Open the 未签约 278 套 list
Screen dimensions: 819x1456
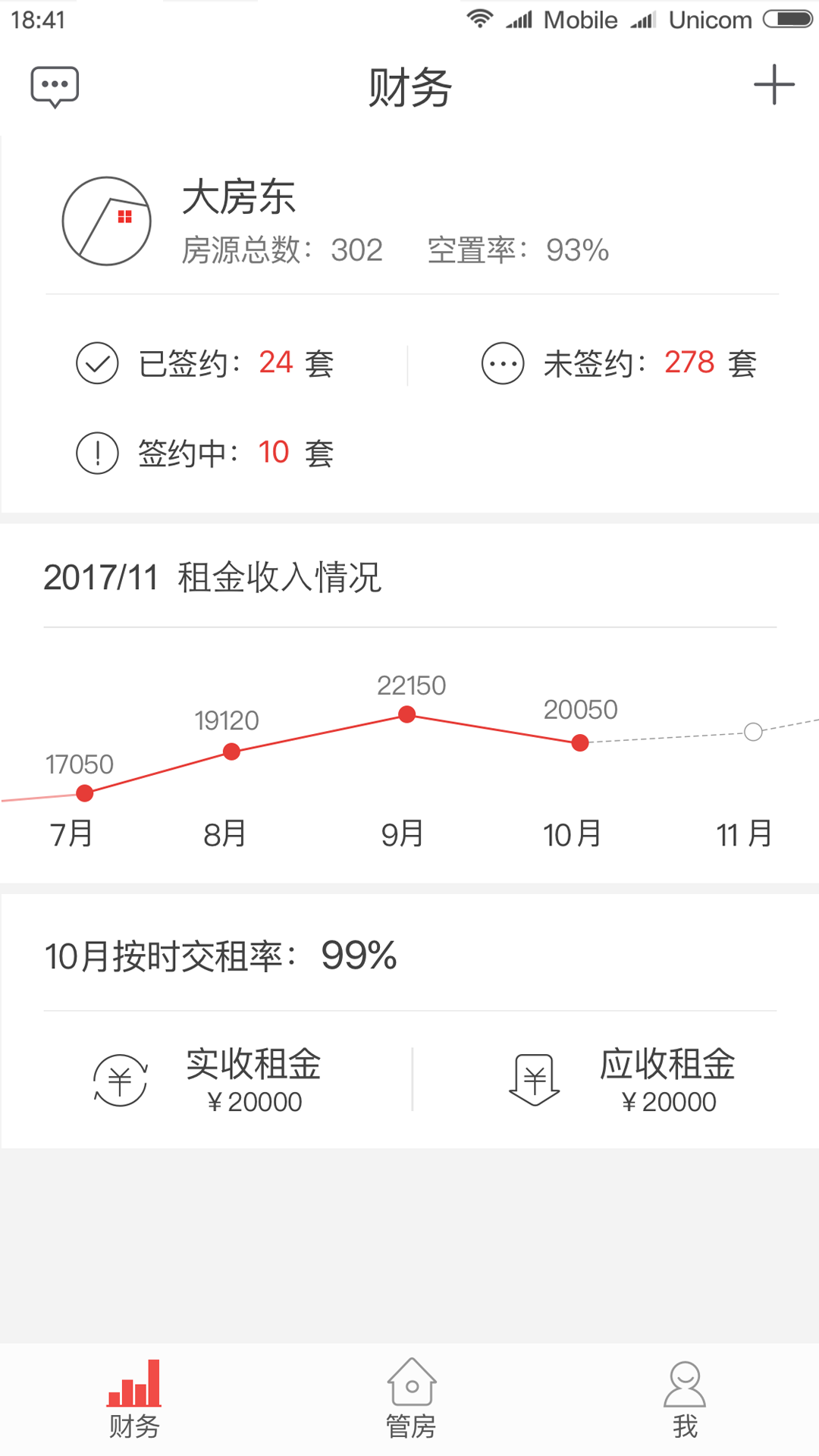[x=620, y=363]
